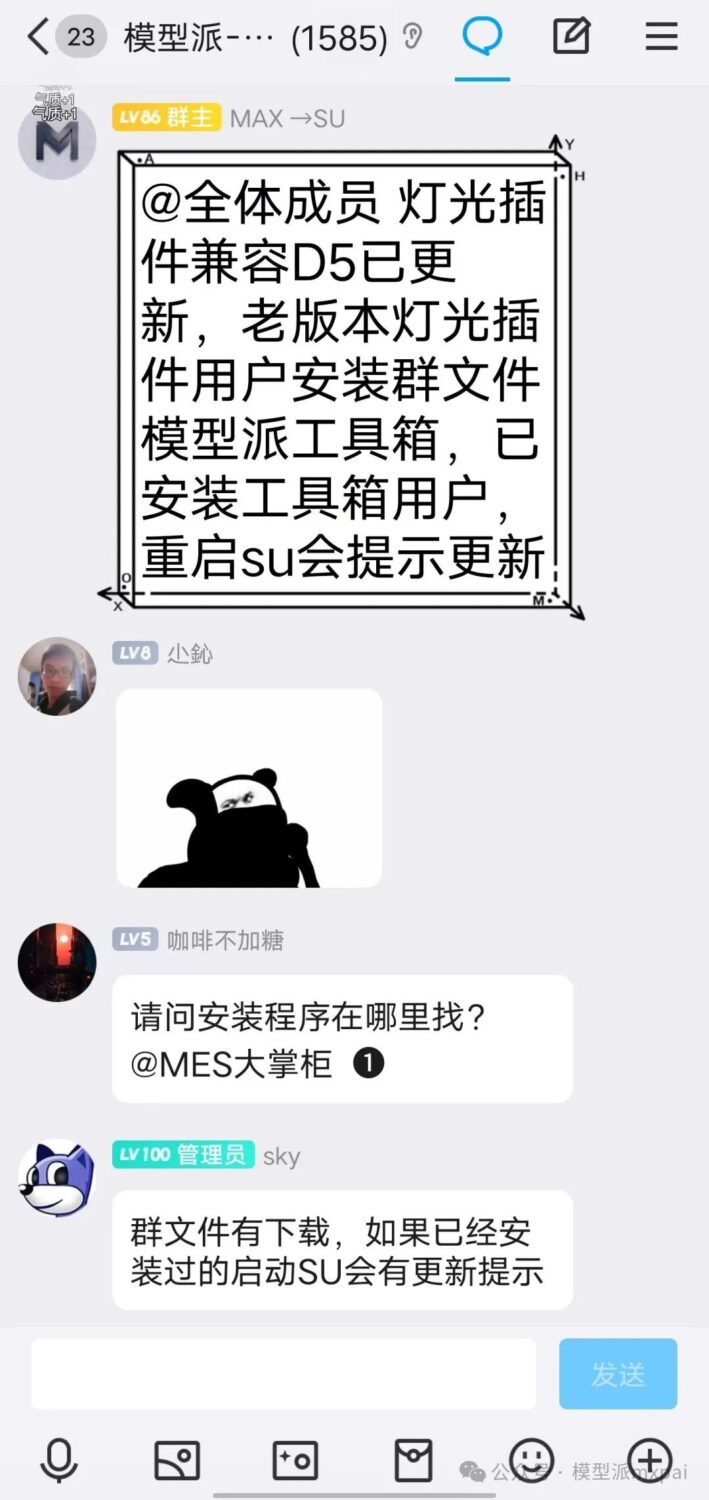The image size is (709, 1500).
Task: Open the camera capture icon
Action: 295,1461
